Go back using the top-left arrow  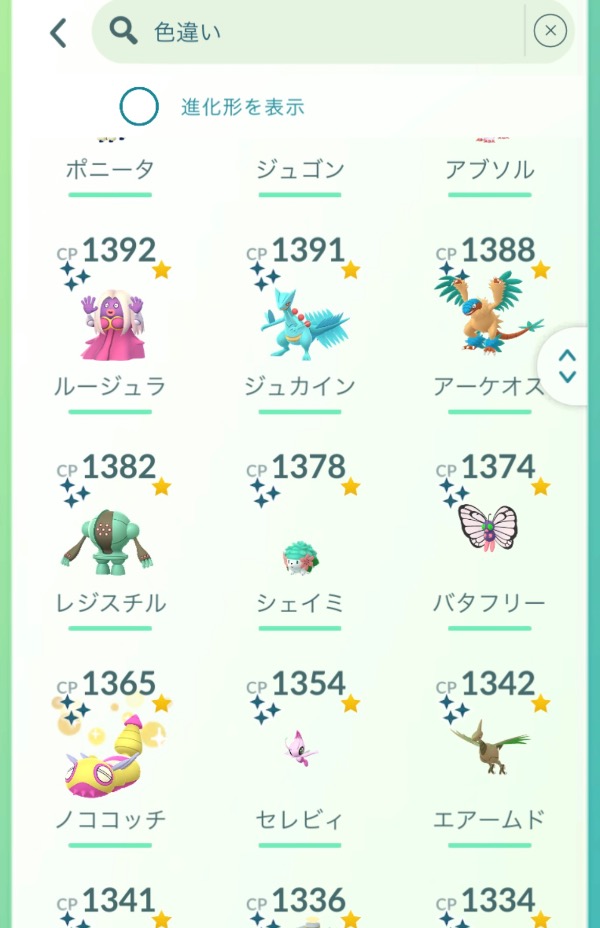(x=58, y=33)
